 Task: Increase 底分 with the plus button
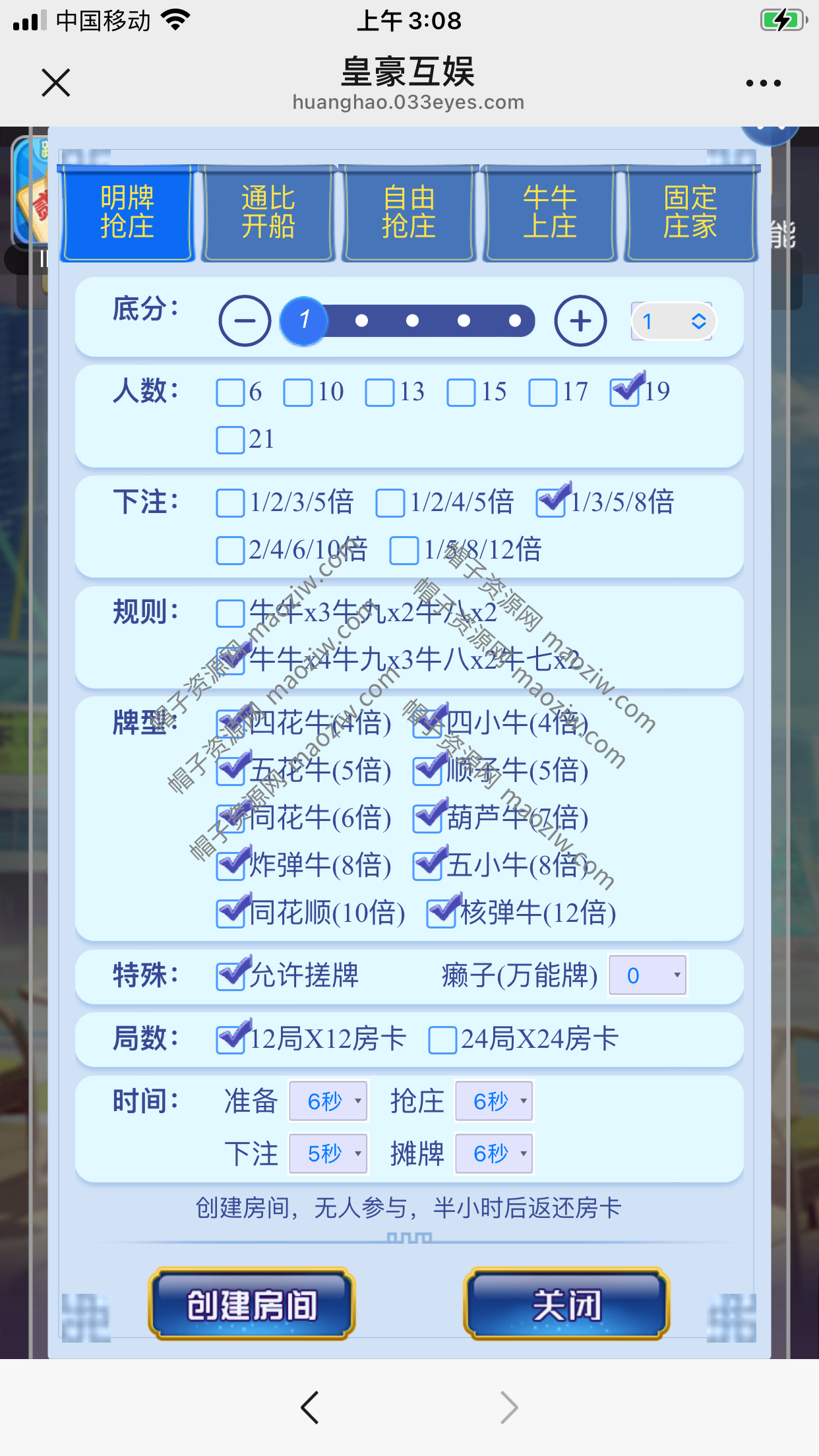pos(580,321)
